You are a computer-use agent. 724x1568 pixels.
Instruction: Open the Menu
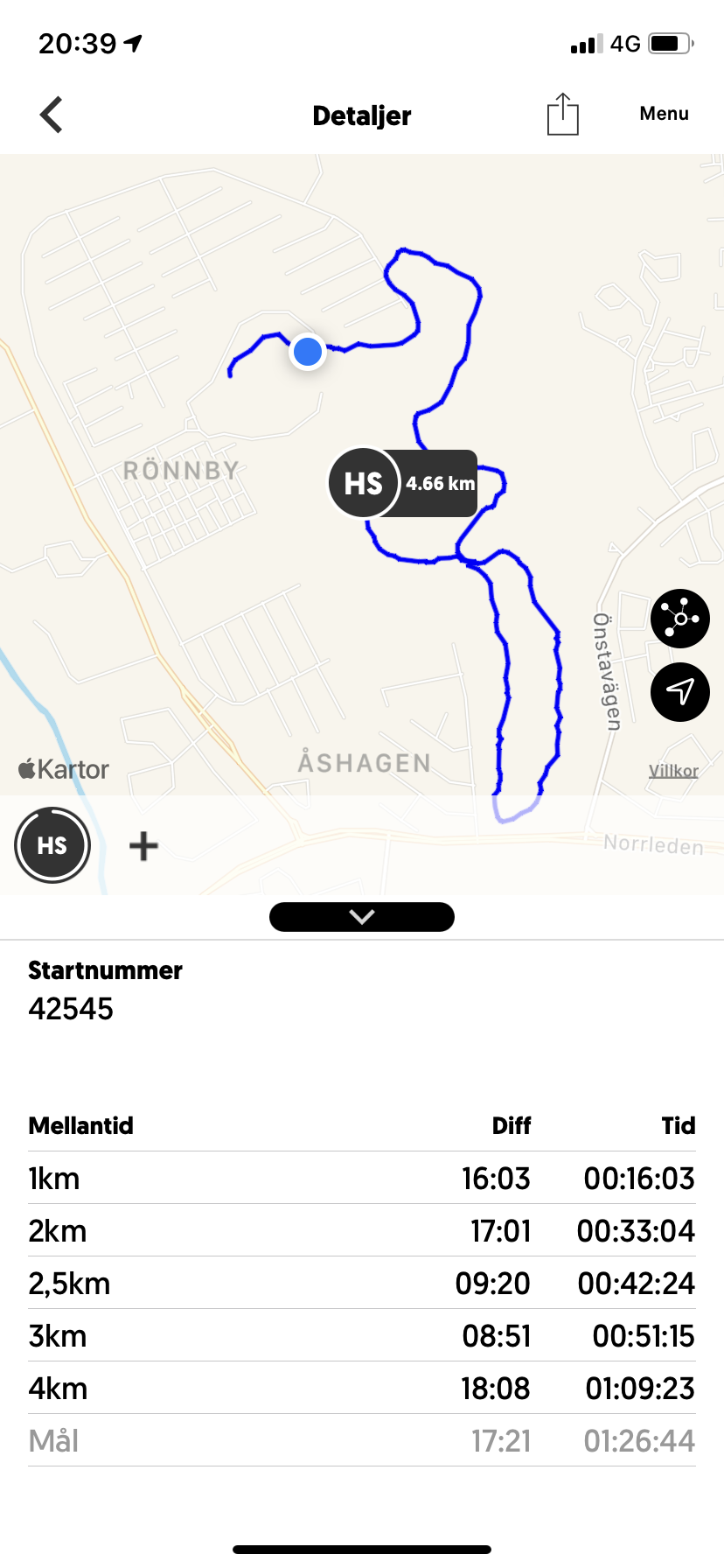coord(664,114)
